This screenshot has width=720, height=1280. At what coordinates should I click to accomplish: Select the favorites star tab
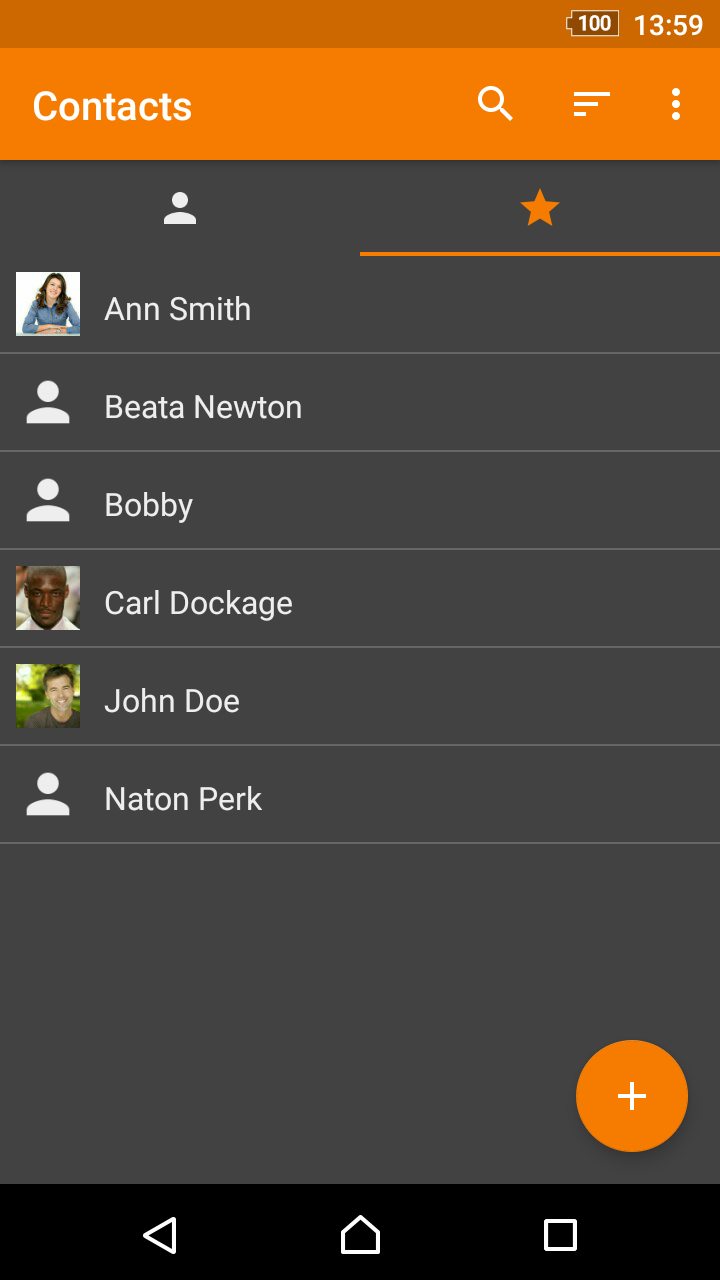(540, 208)
